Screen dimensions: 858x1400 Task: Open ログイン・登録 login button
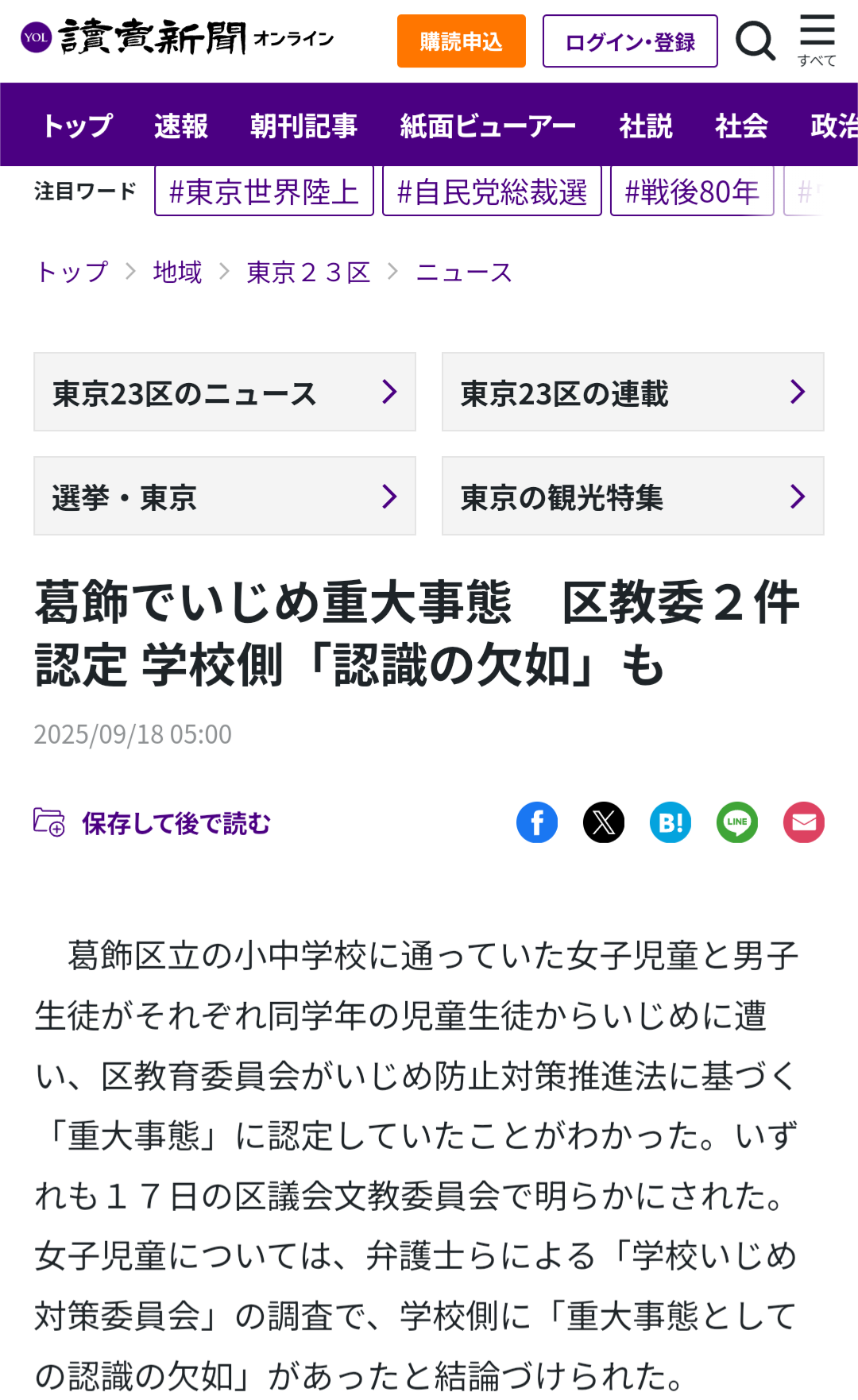pyautogui.click(x=629, y=41)
